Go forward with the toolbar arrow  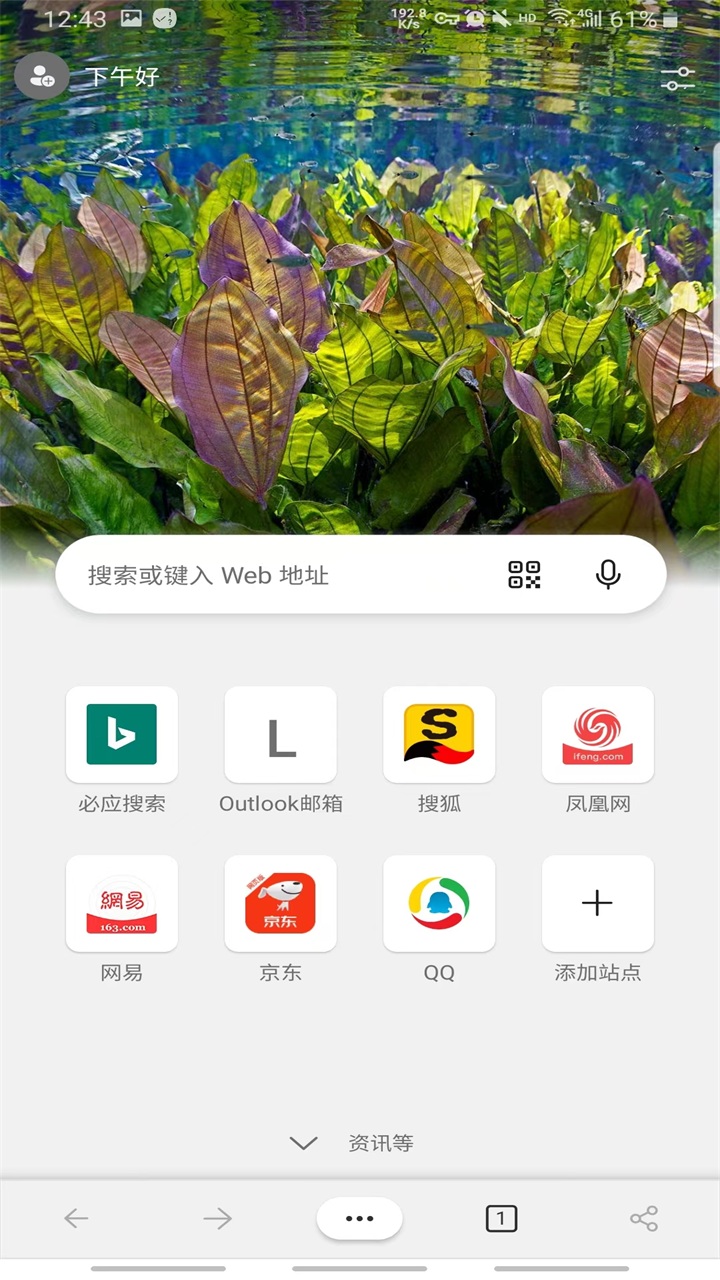click(217, 1218)
